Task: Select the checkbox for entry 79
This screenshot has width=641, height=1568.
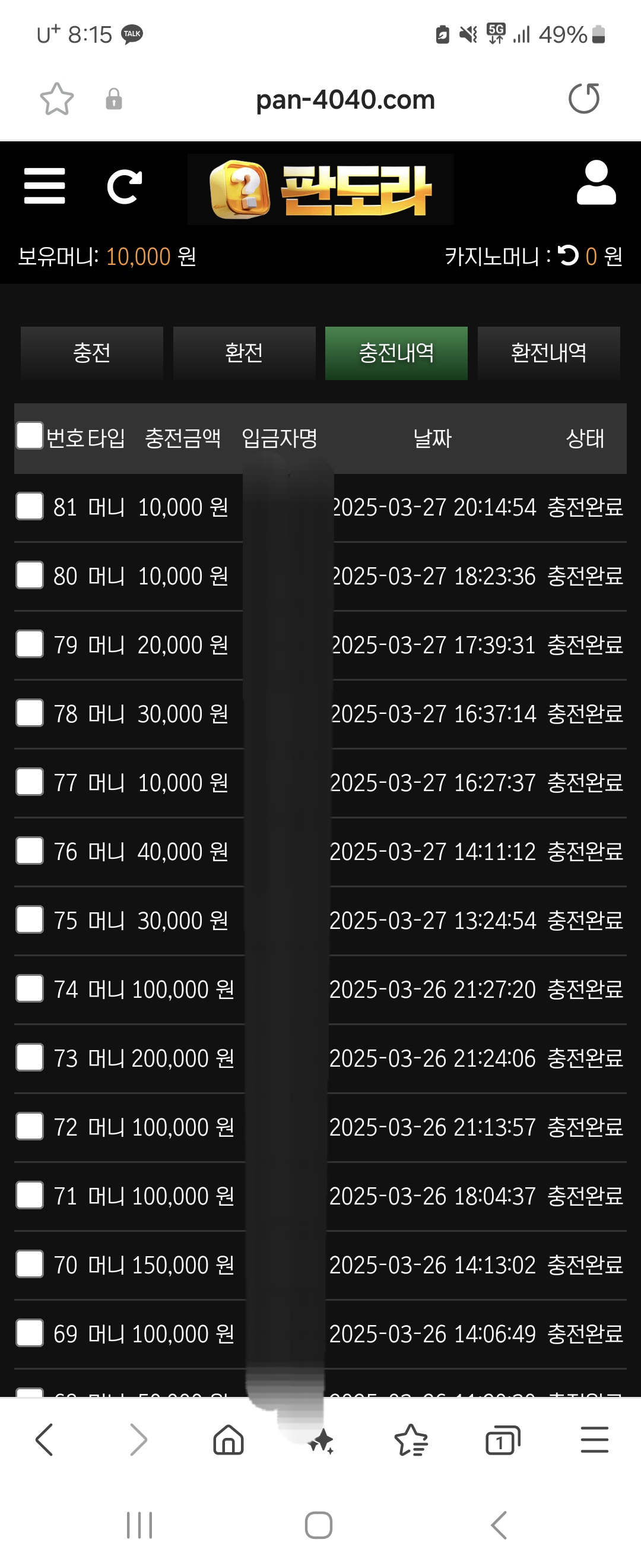Action: [x=29, y=644]
